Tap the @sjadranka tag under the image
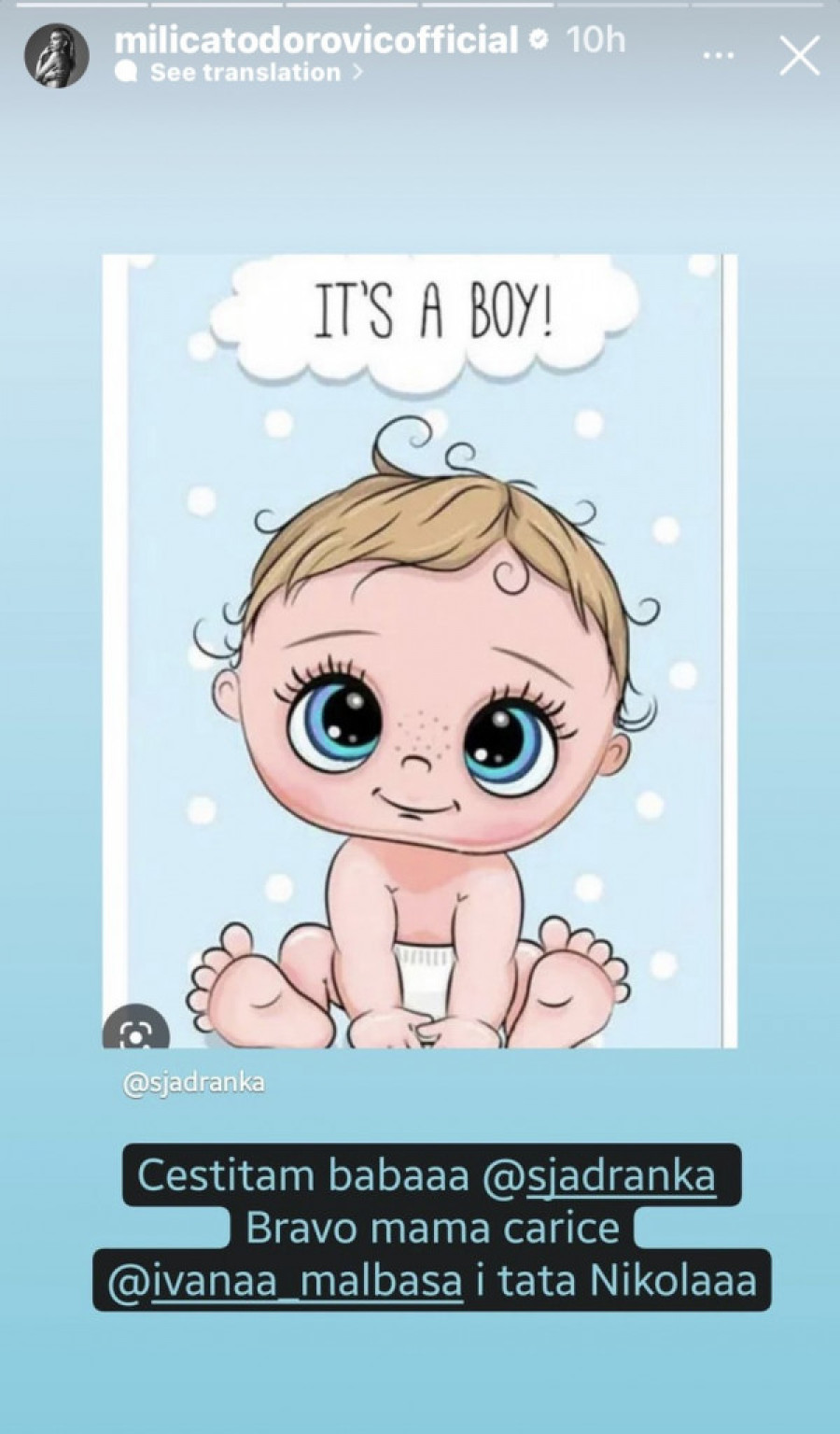 194,1083
